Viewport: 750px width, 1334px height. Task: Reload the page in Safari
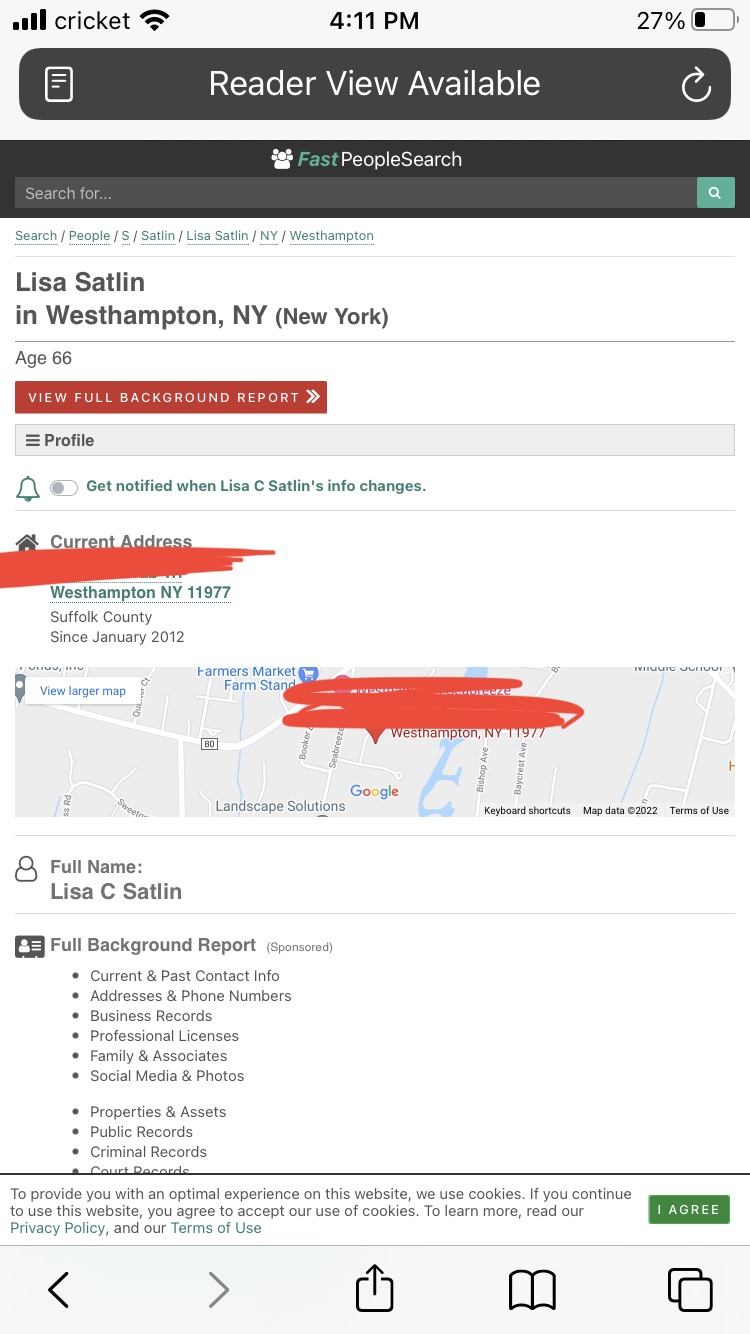tap(696, 84)
